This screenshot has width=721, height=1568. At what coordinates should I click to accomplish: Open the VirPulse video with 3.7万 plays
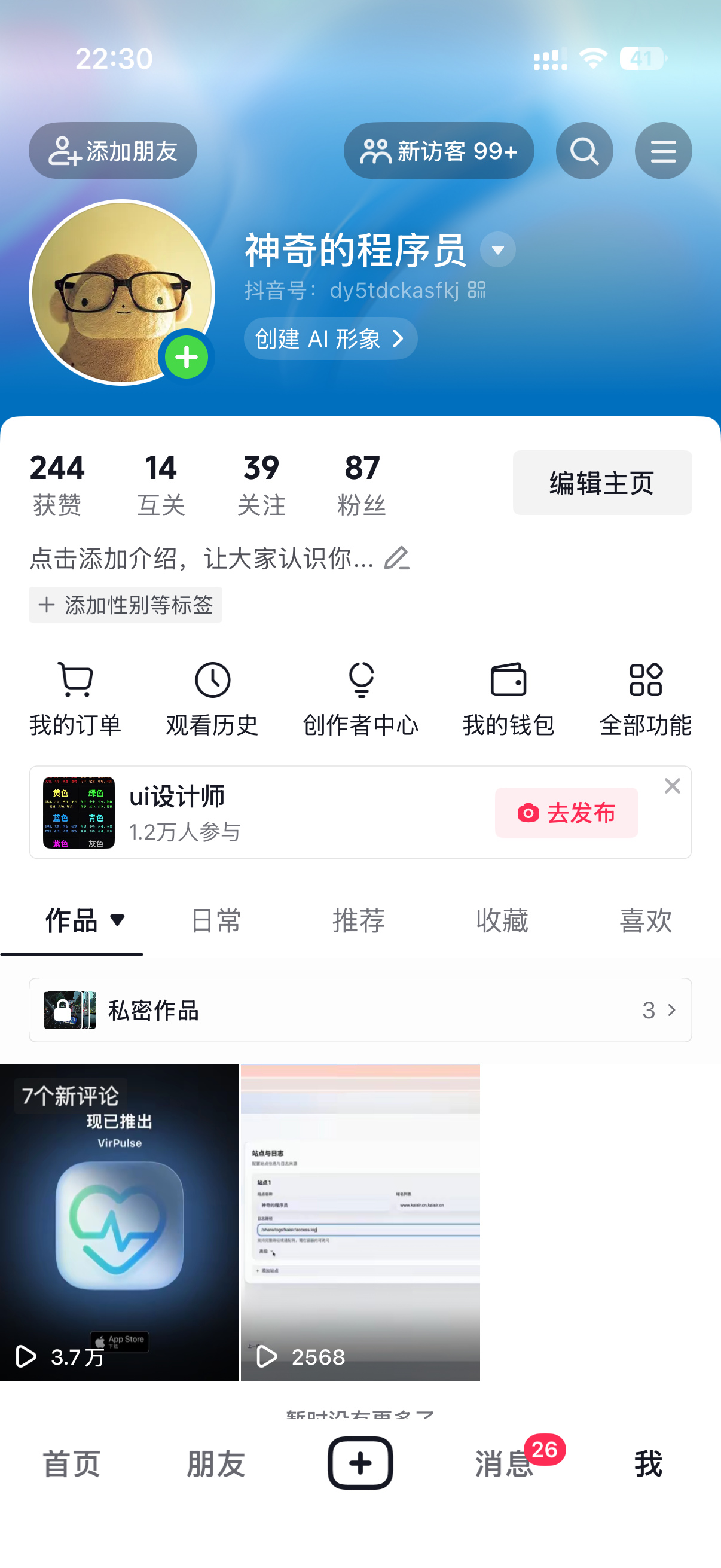(119, 1222)
